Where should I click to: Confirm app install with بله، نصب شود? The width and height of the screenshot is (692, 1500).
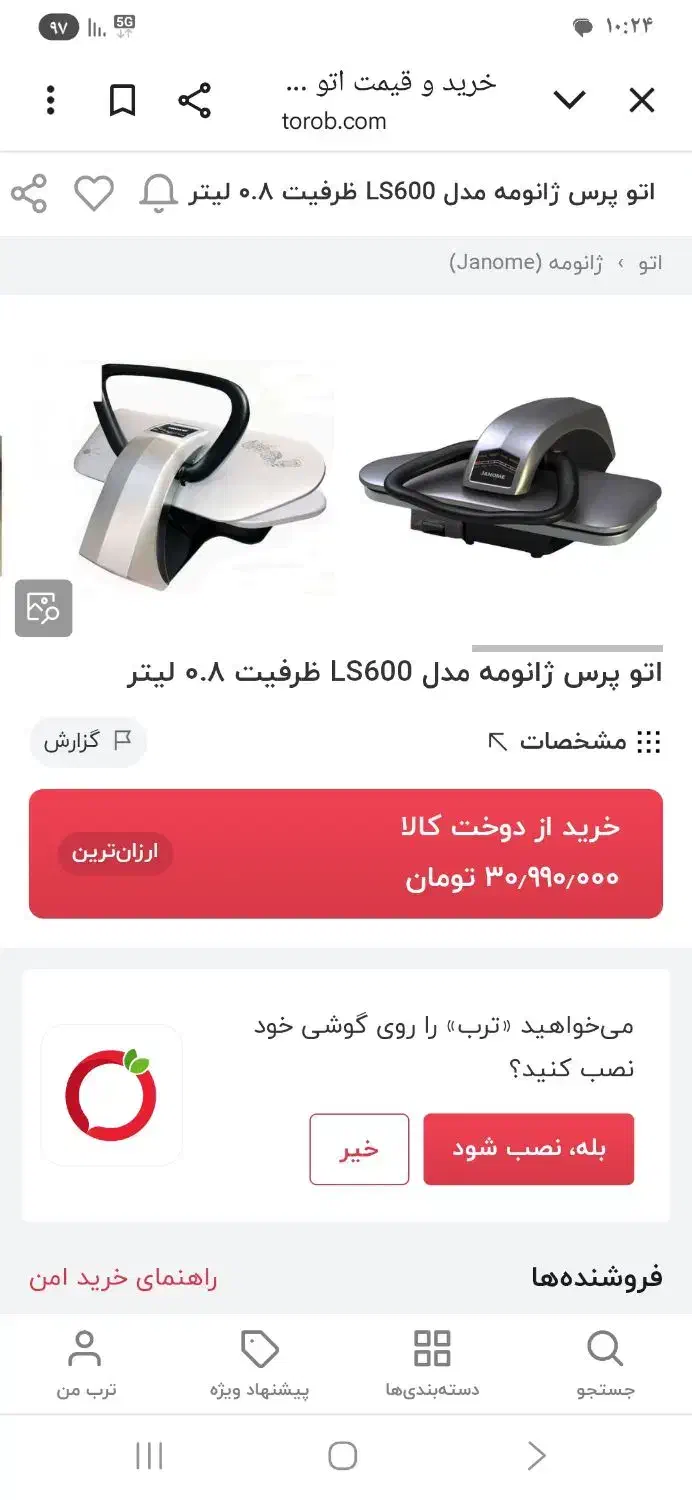[528, 1149]
